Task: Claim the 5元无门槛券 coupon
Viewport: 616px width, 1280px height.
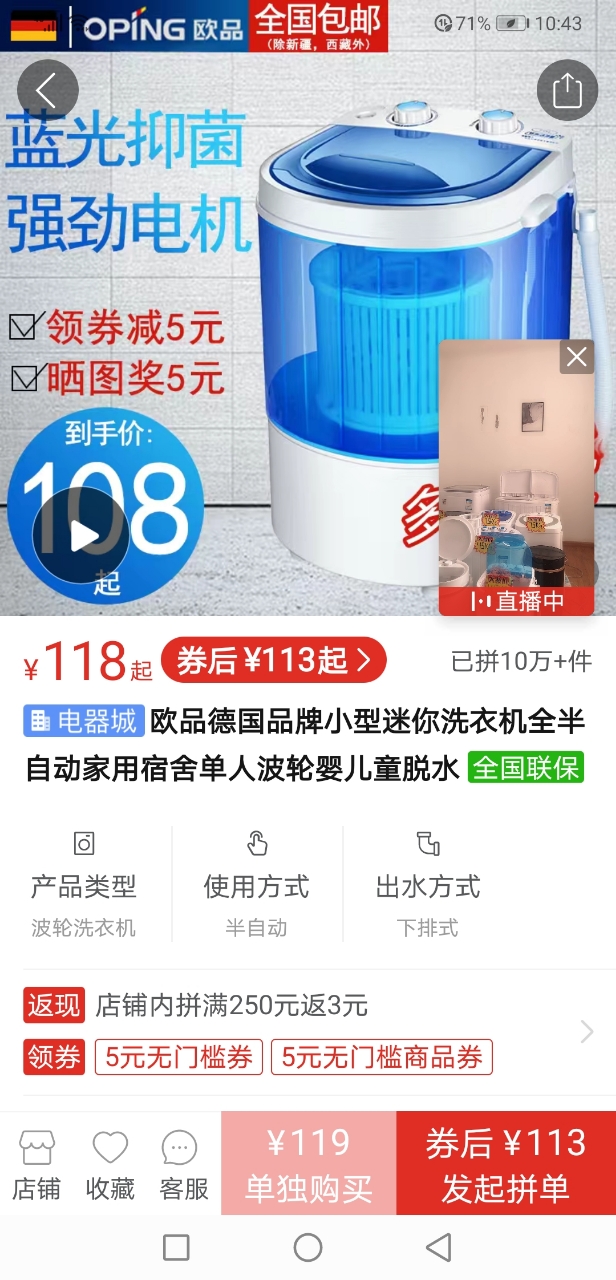Action: coord(179,1057)
